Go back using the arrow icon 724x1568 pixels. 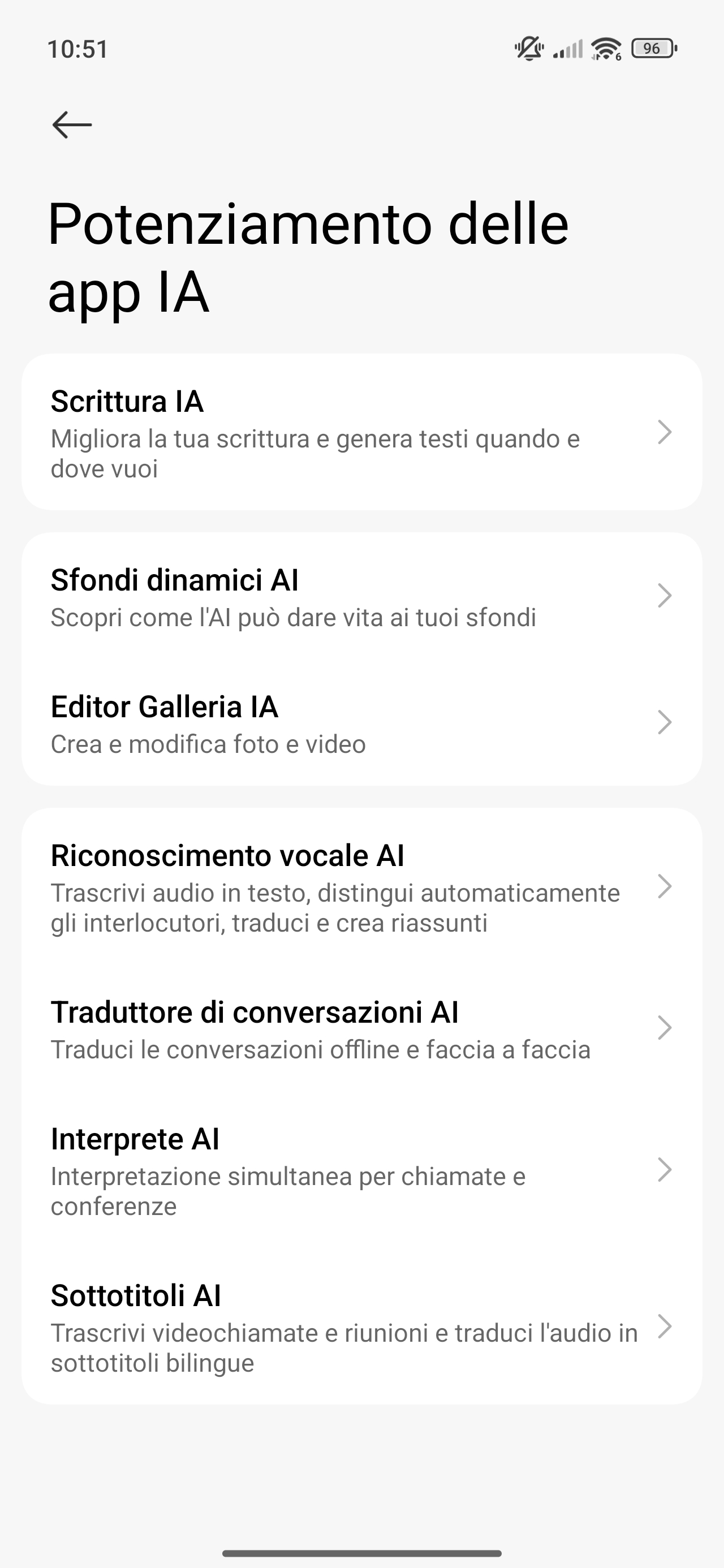[x=72, y=125]
